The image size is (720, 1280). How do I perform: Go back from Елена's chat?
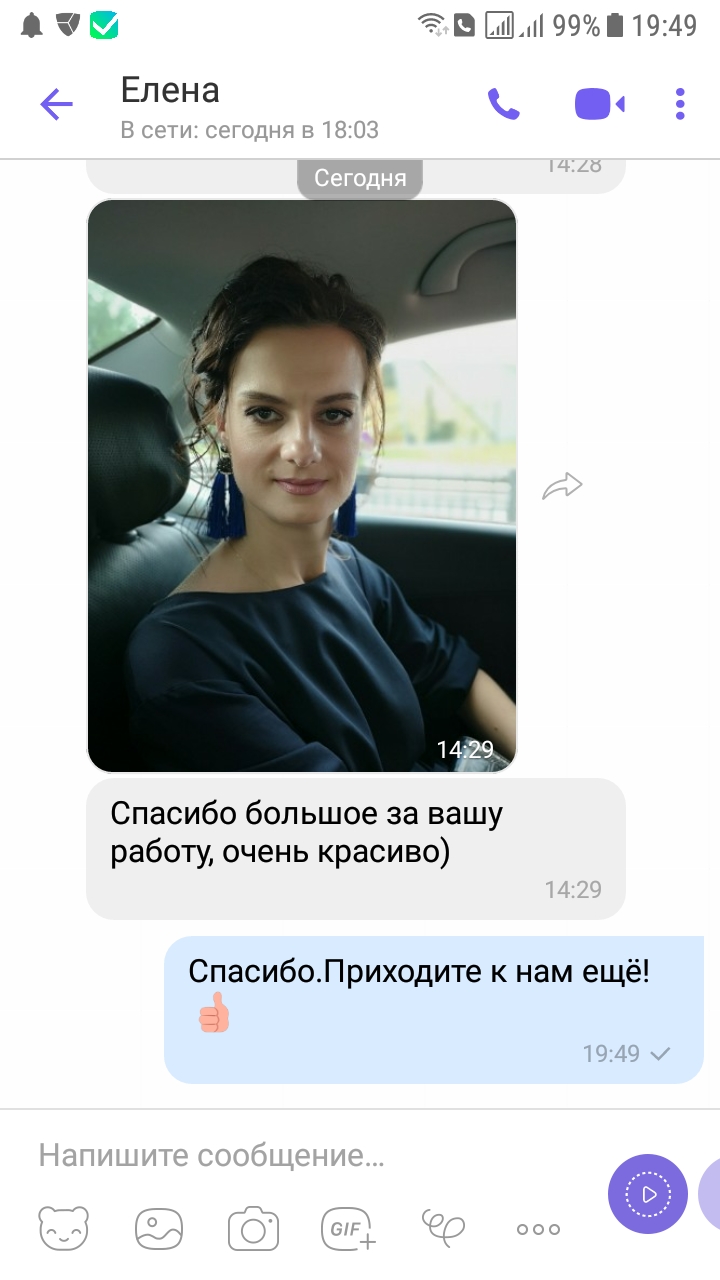(56, 104)
